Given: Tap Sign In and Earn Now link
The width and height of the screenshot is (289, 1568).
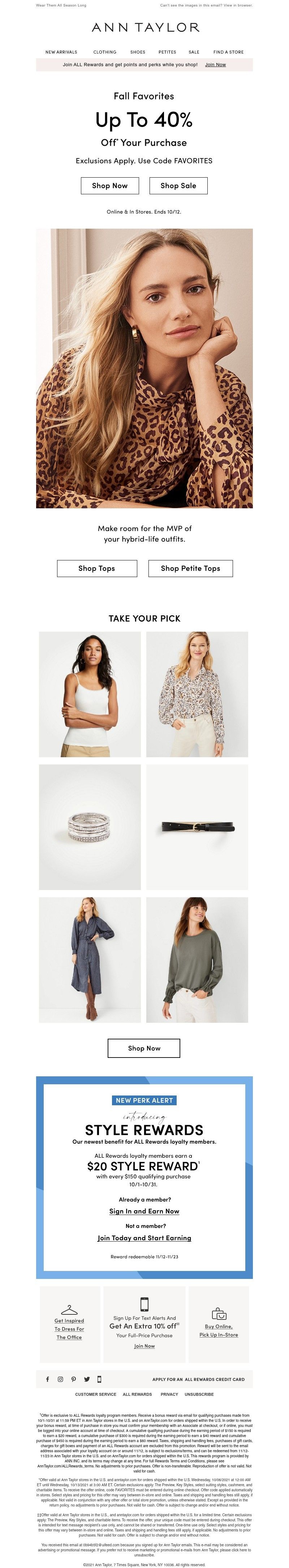Looking at the screenshot, I should 144,1211.
